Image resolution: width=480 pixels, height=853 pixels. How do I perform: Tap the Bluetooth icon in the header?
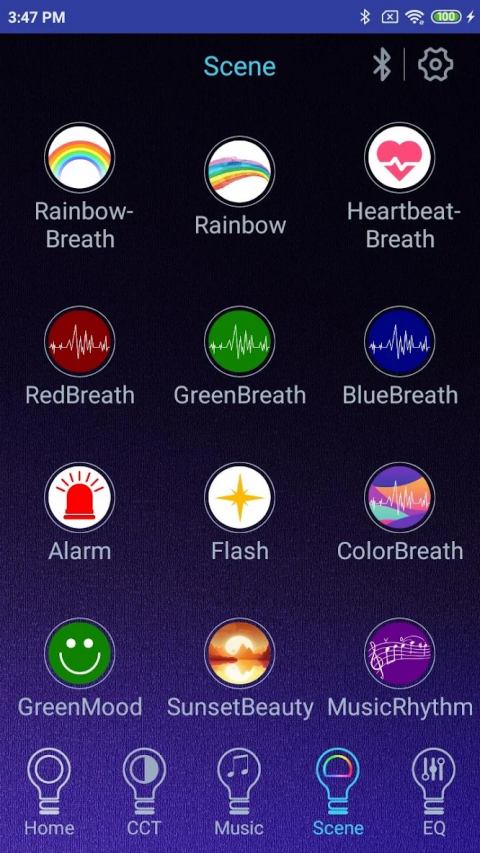pyautogui.click(x=382, y=65)
